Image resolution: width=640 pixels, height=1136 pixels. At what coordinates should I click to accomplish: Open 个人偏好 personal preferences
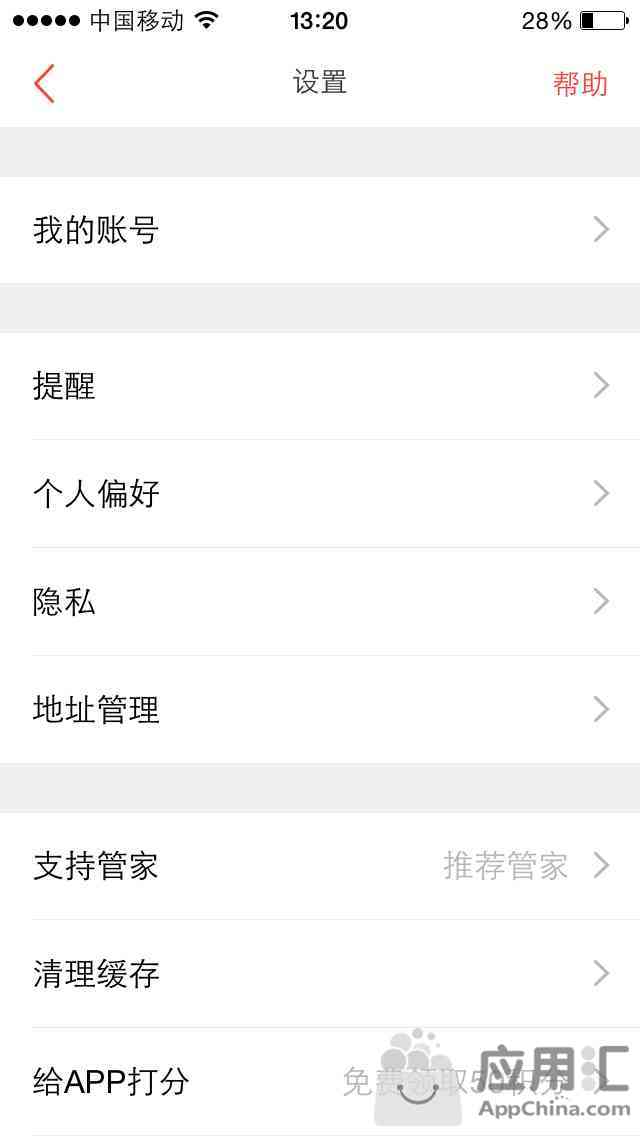[x=320, y=493]
